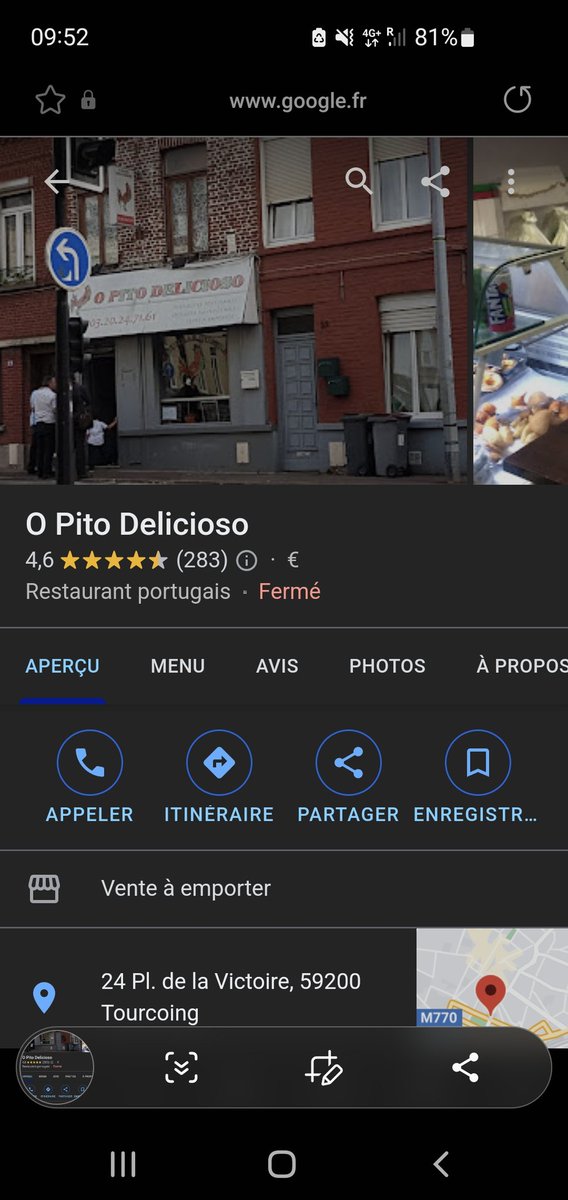The width and height of the screenshot is (568, 1200).
Task: Switch to the À PROPOS tab
Action: pyautogui.click(x=522, y=666)
